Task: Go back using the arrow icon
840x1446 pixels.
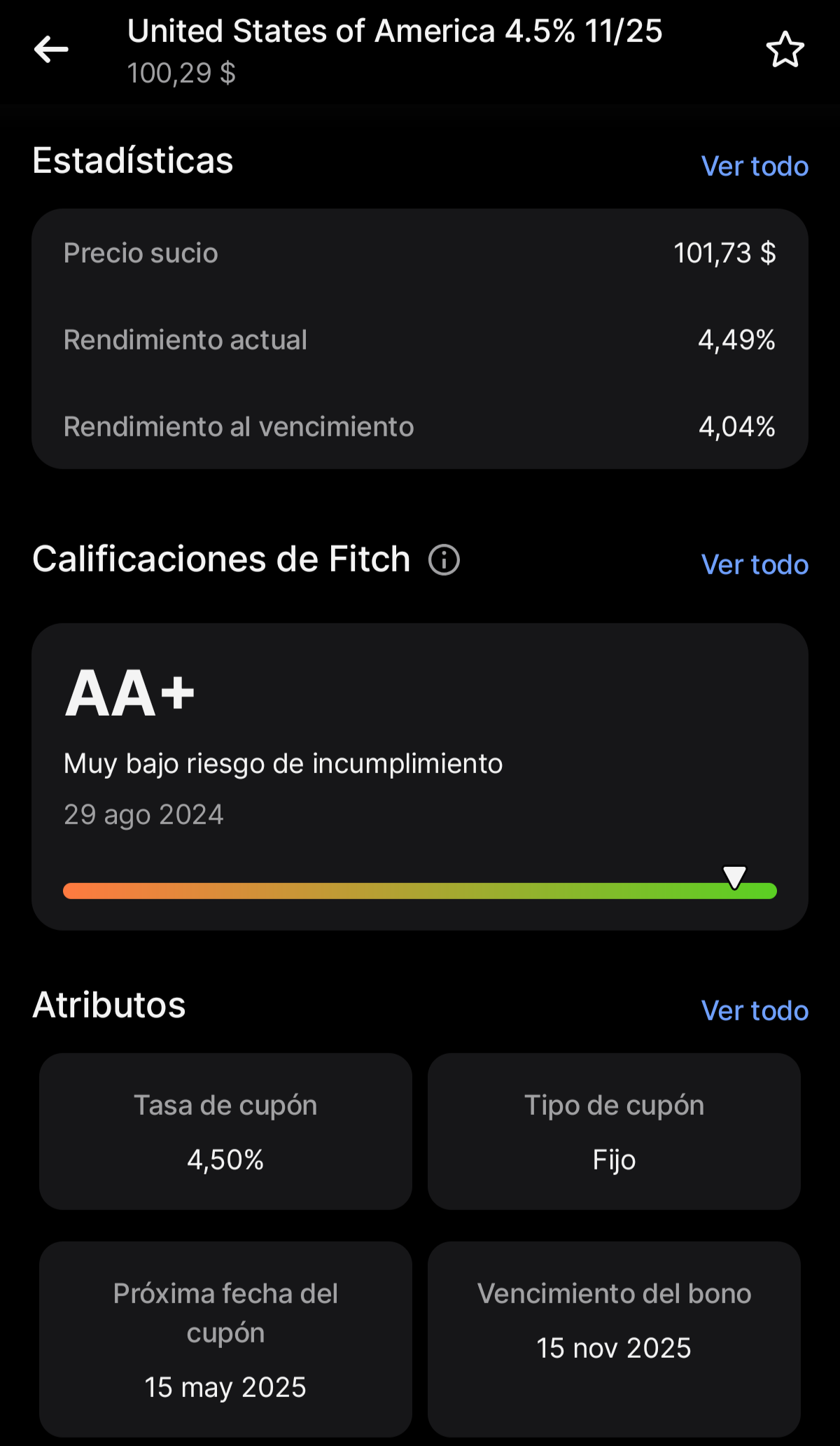Action: click(51, 49)
